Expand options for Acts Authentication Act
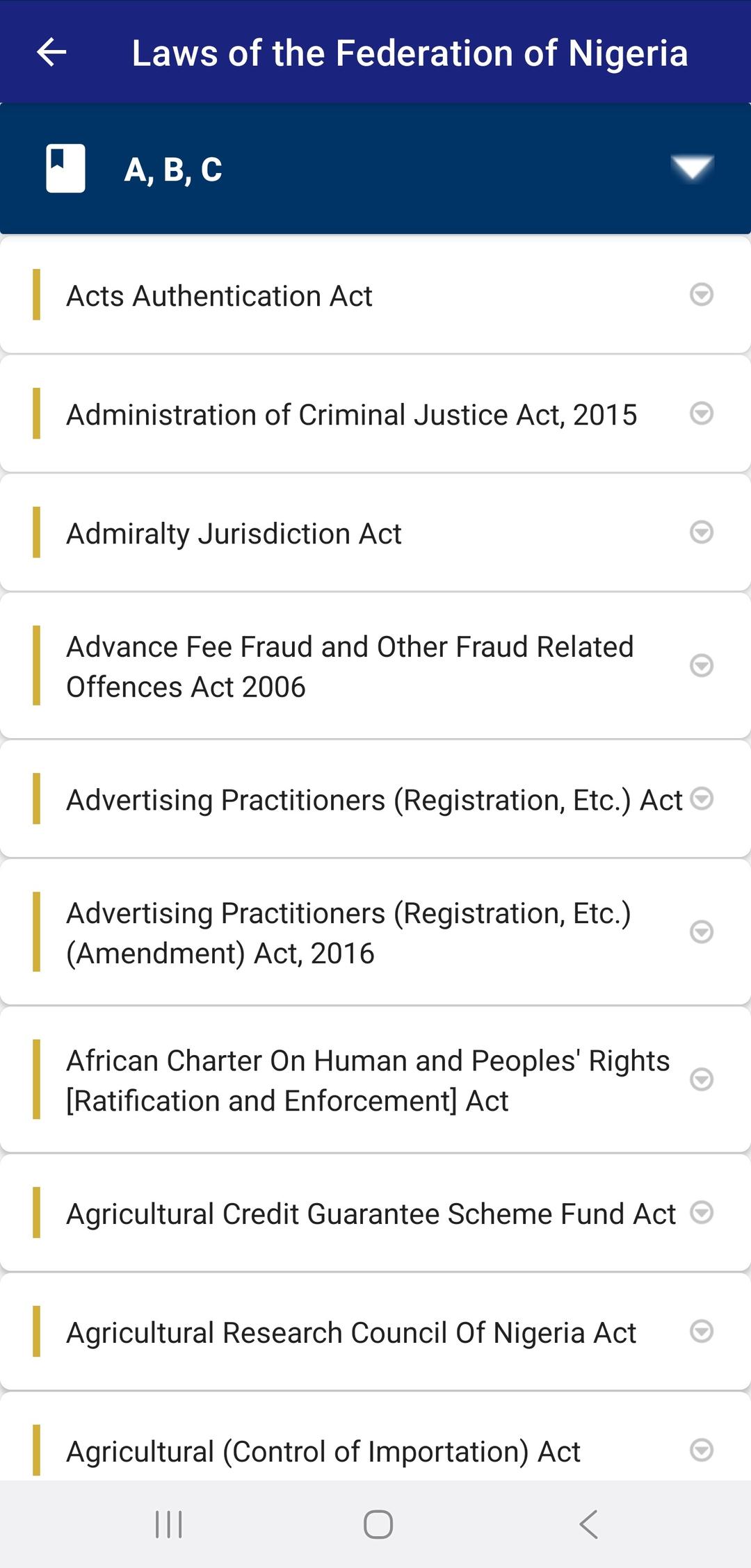 [x=702, y=295]
